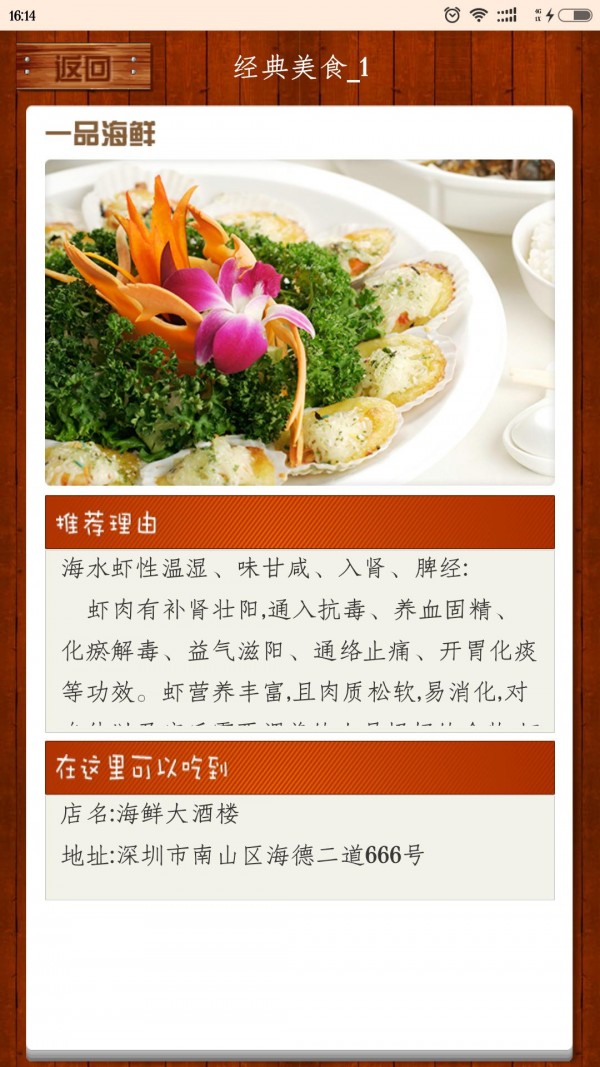Tap the 返回 back button

click(x=83, y=67)
